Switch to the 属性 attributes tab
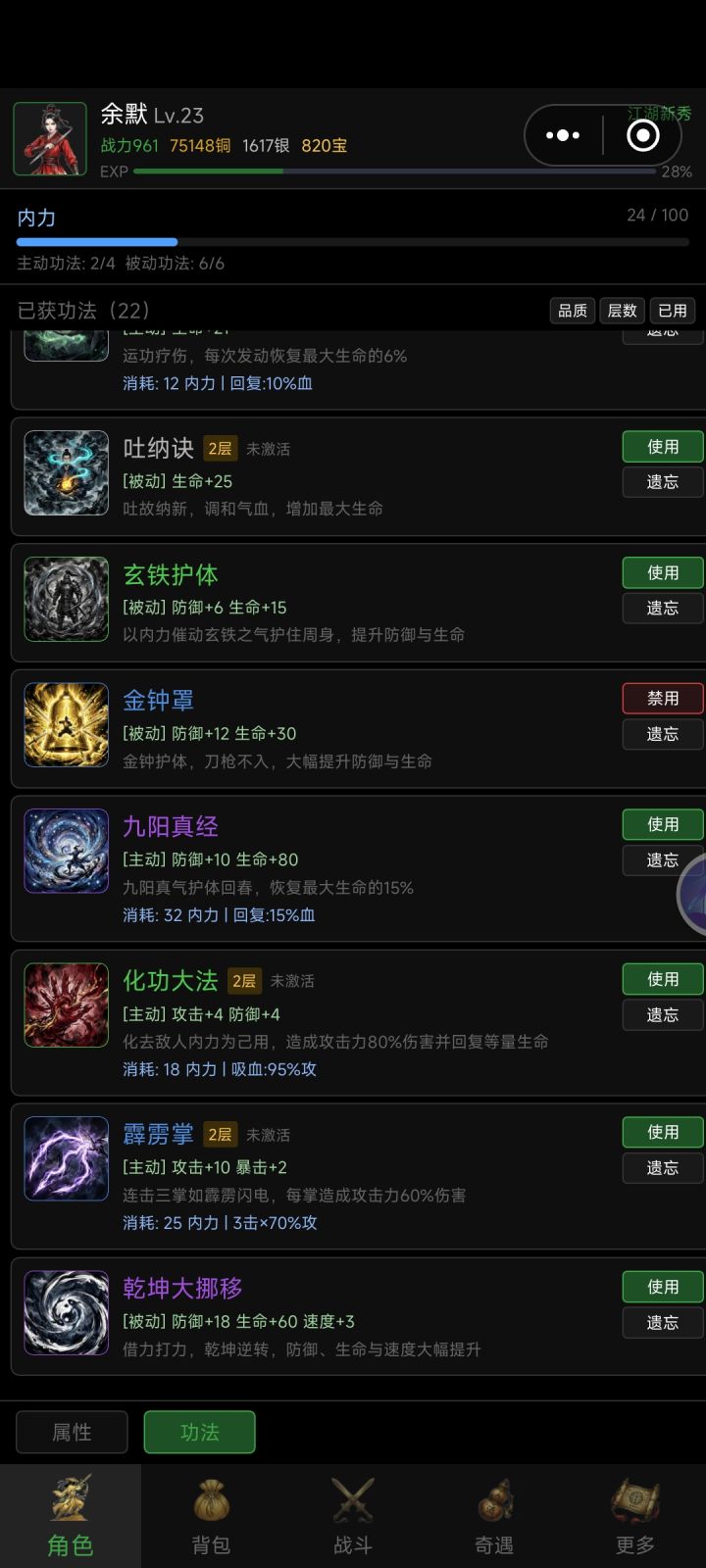 71,1432
